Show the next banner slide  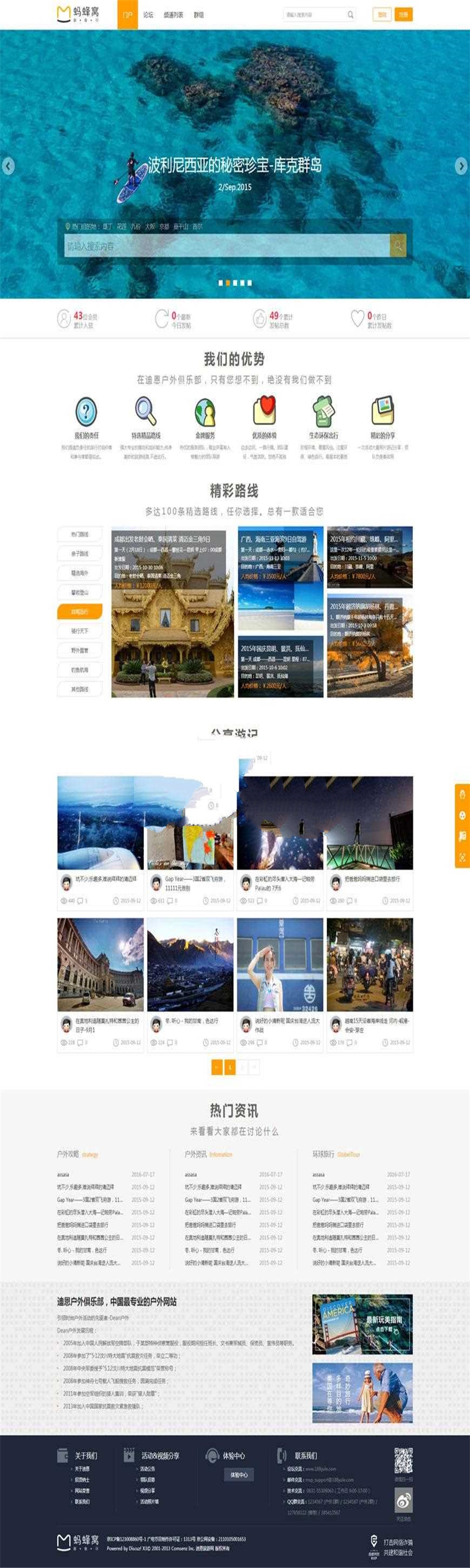(461, 165)
